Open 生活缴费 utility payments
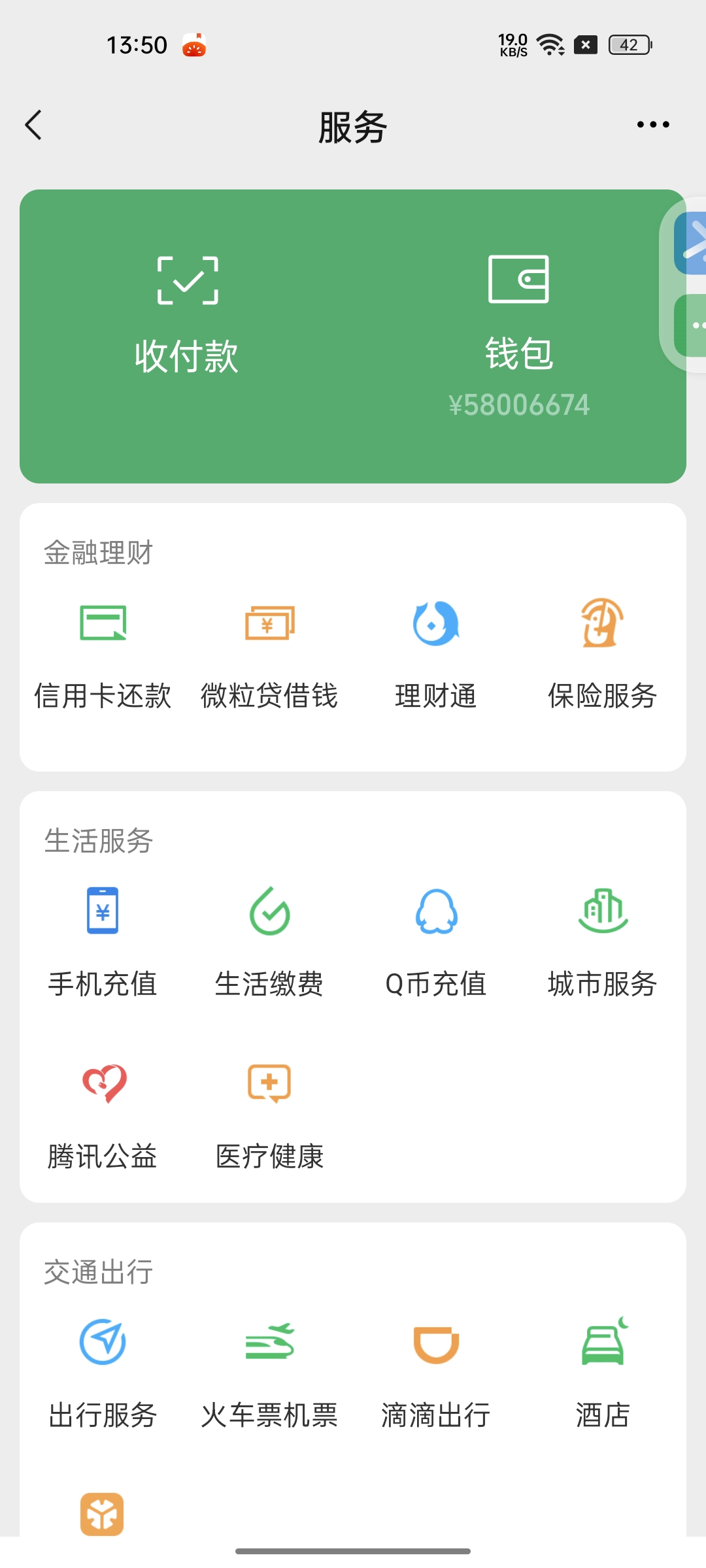706x1568 pixels. point(269,941)
